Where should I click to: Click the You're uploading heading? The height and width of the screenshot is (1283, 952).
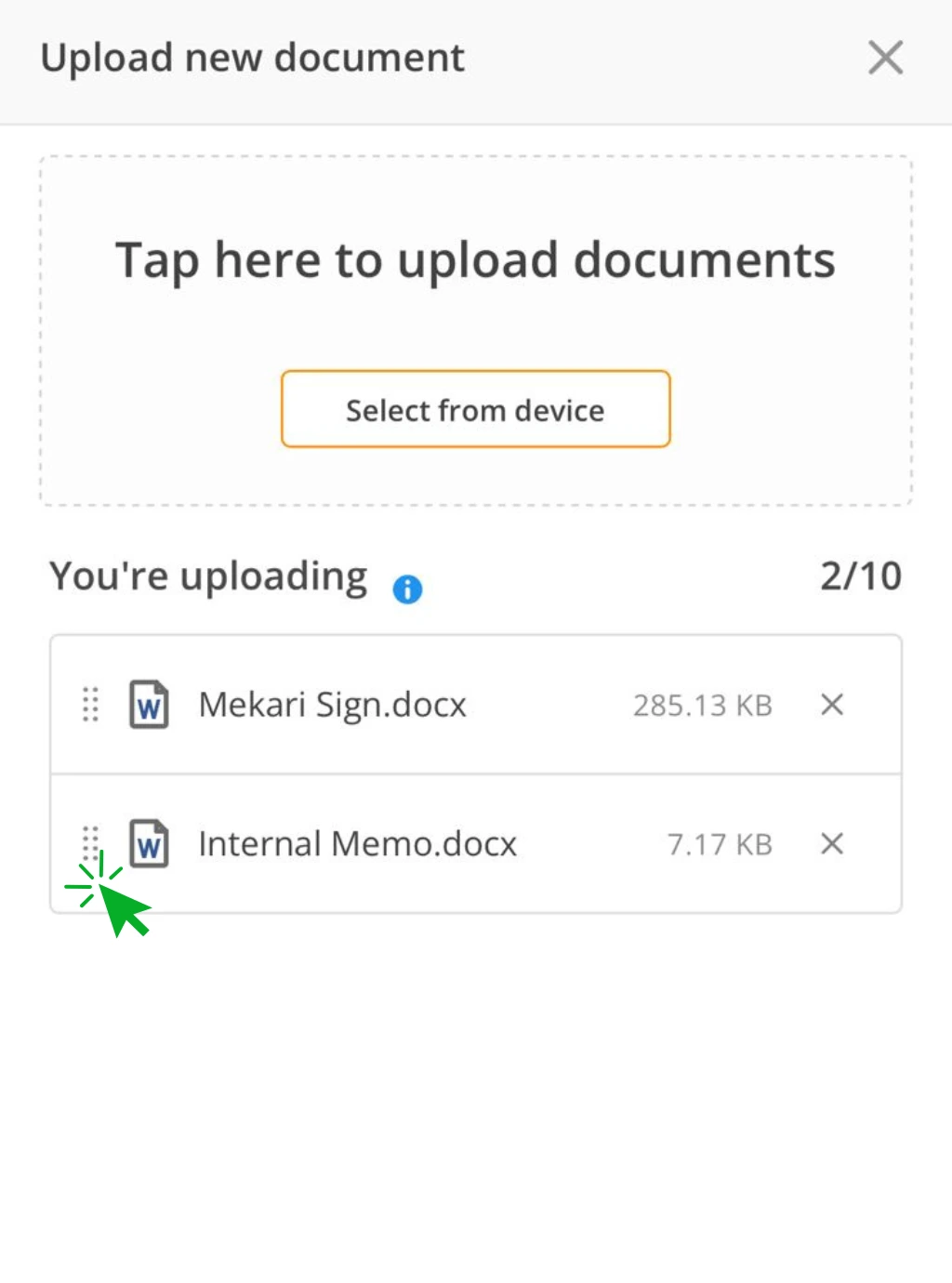tap(207, 575)
